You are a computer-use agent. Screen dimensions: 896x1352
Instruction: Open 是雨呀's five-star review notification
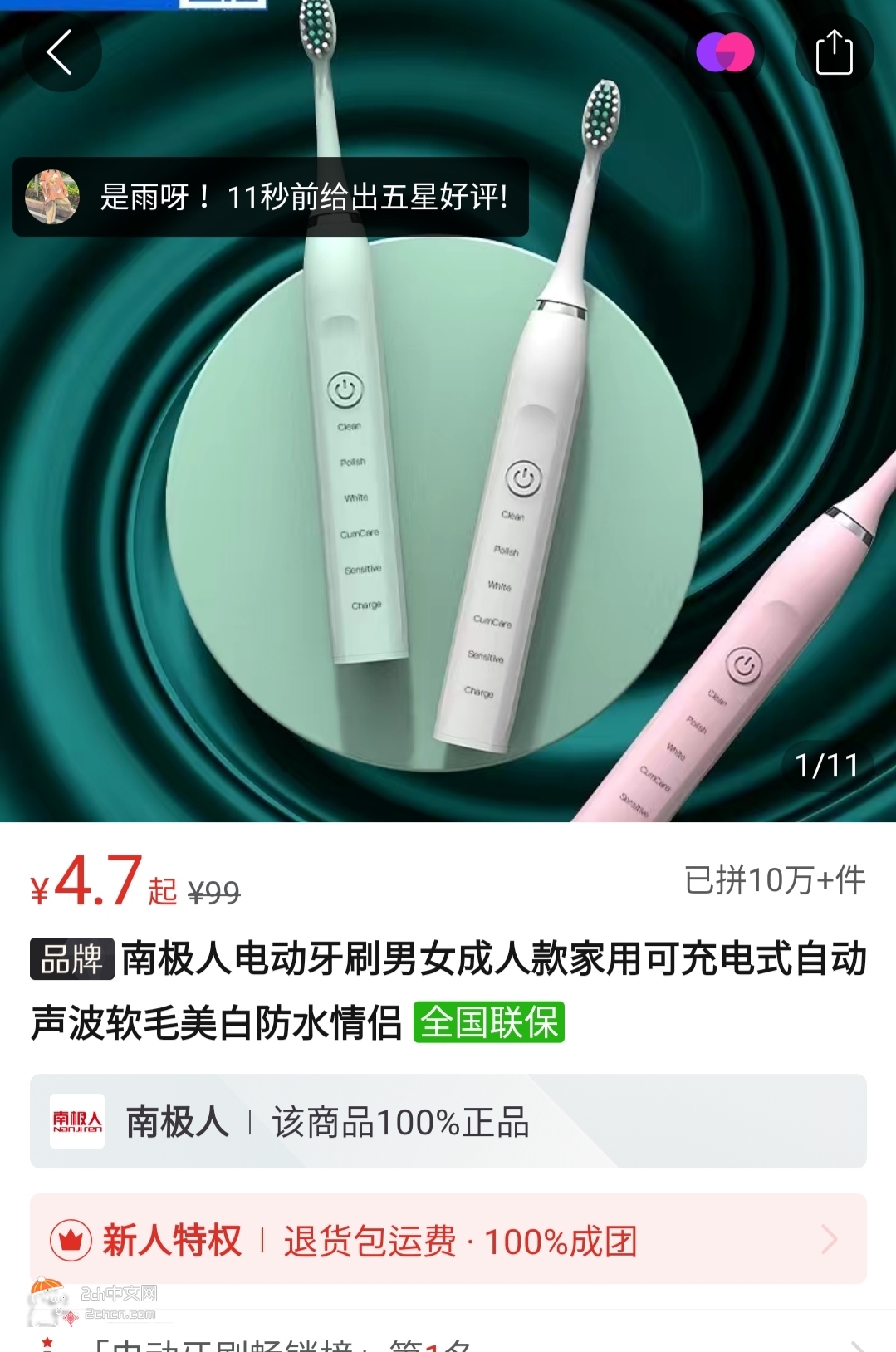(271, 198)
